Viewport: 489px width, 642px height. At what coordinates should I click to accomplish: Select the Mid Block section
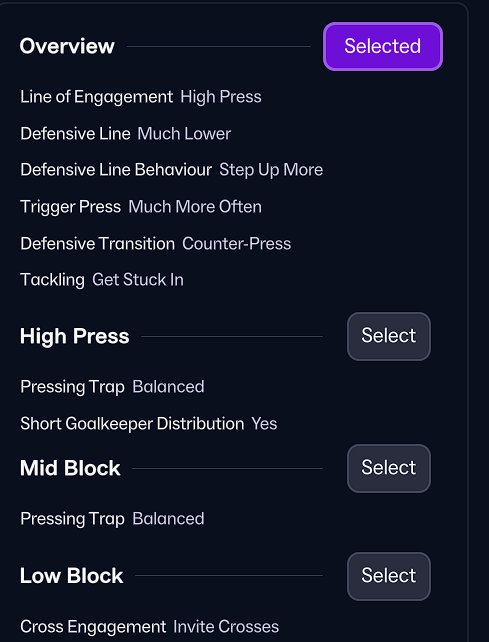389,468
